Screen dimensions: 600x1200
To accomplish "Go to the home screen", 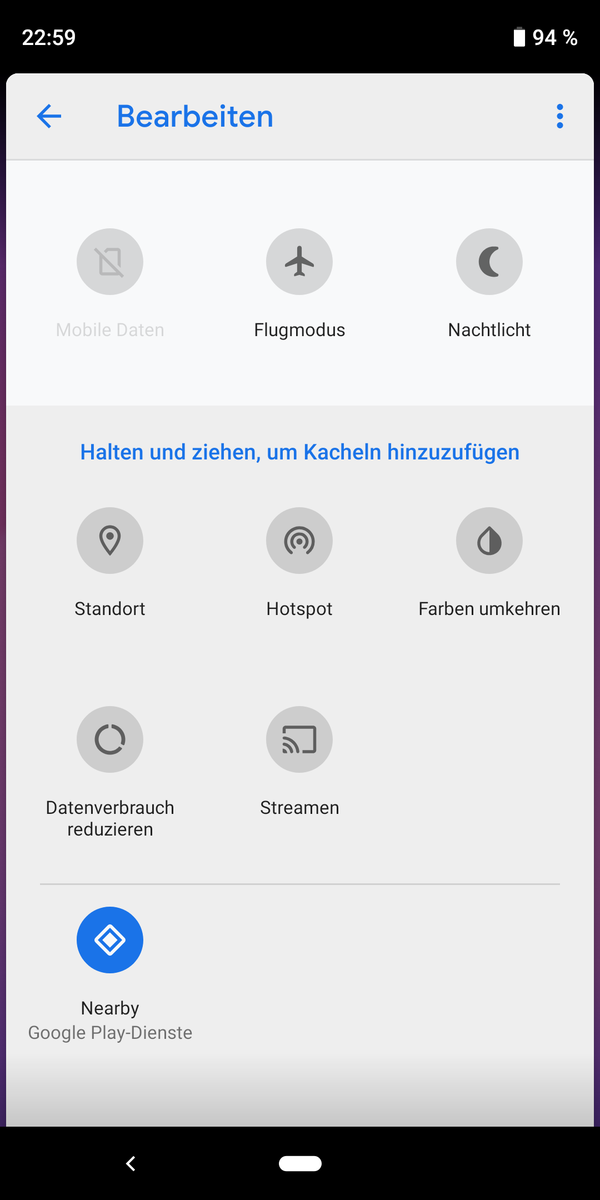I will [300, 1163].
